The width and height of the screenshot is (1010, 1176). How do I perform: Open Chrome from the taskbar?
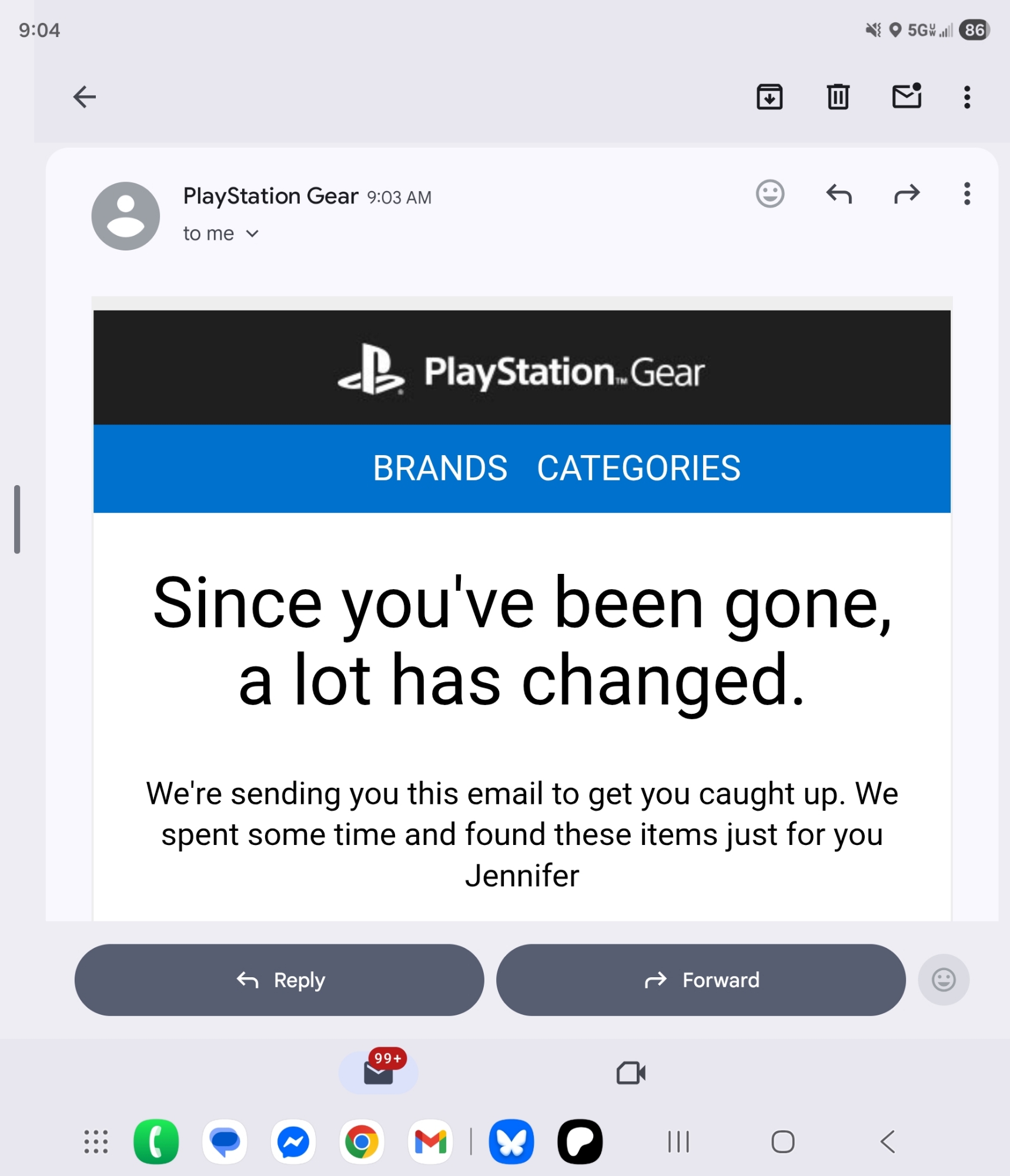tap(362, 1142)
